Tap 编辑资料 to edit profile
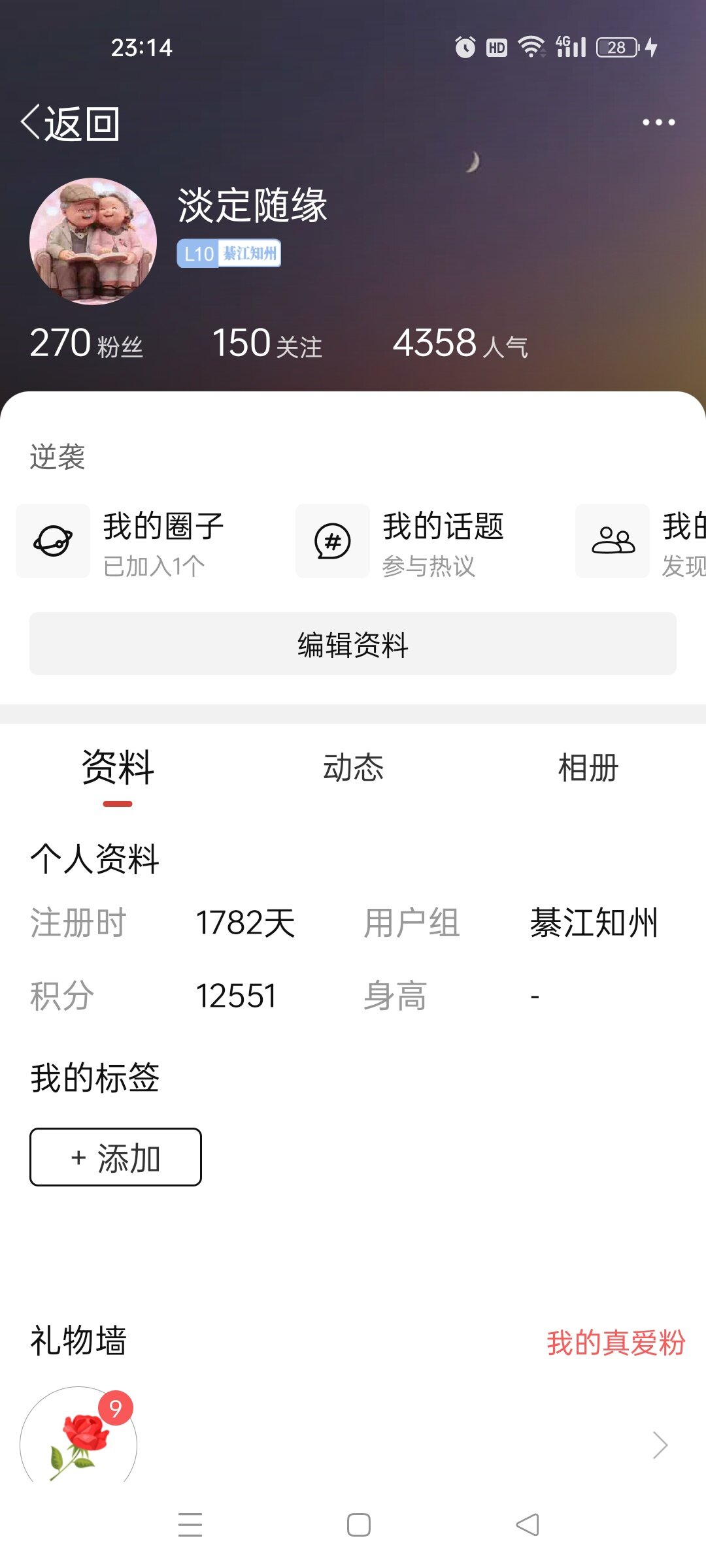The width and height of the screenshot is (706, 1568). click(x=353, y=644)
